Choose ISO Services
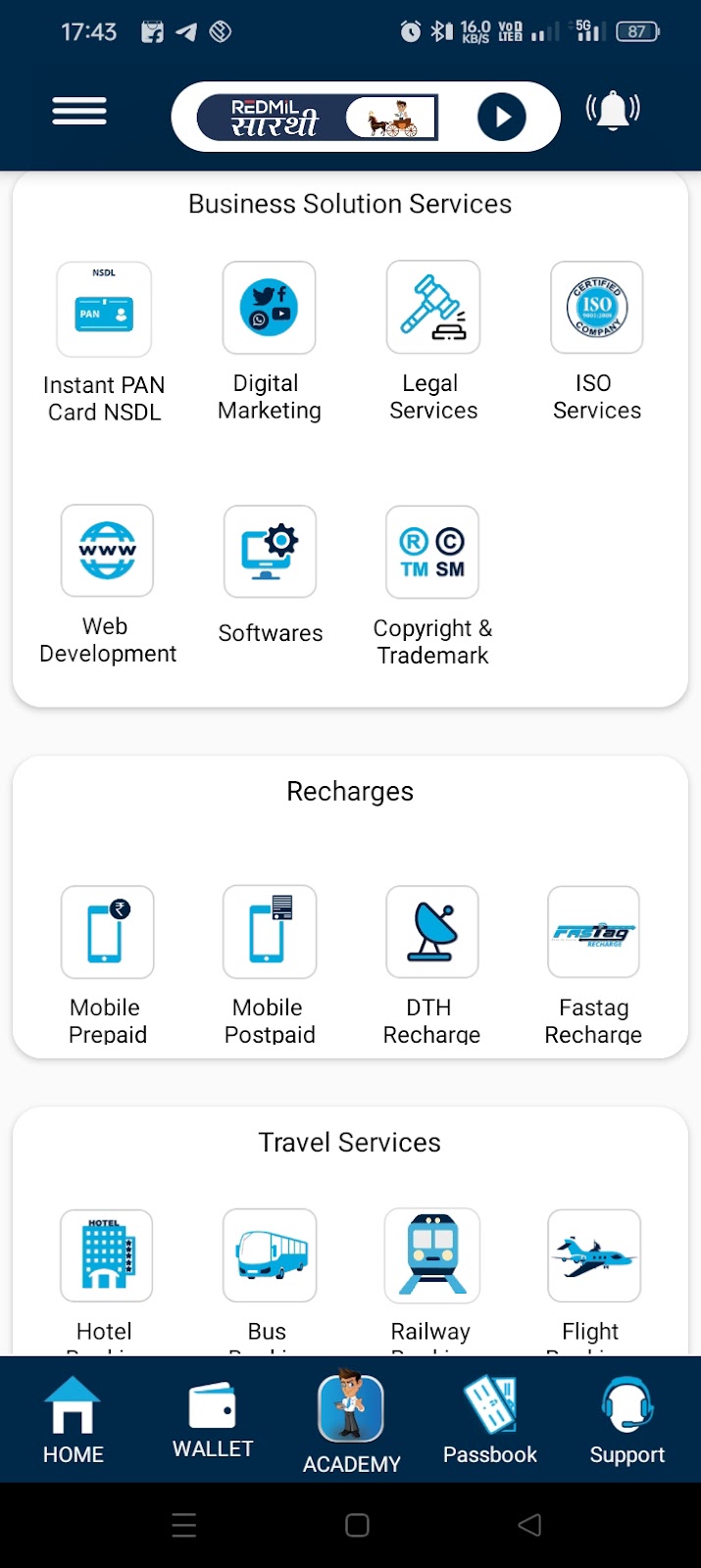The image size is (701, 1568). tap(596, 308)
